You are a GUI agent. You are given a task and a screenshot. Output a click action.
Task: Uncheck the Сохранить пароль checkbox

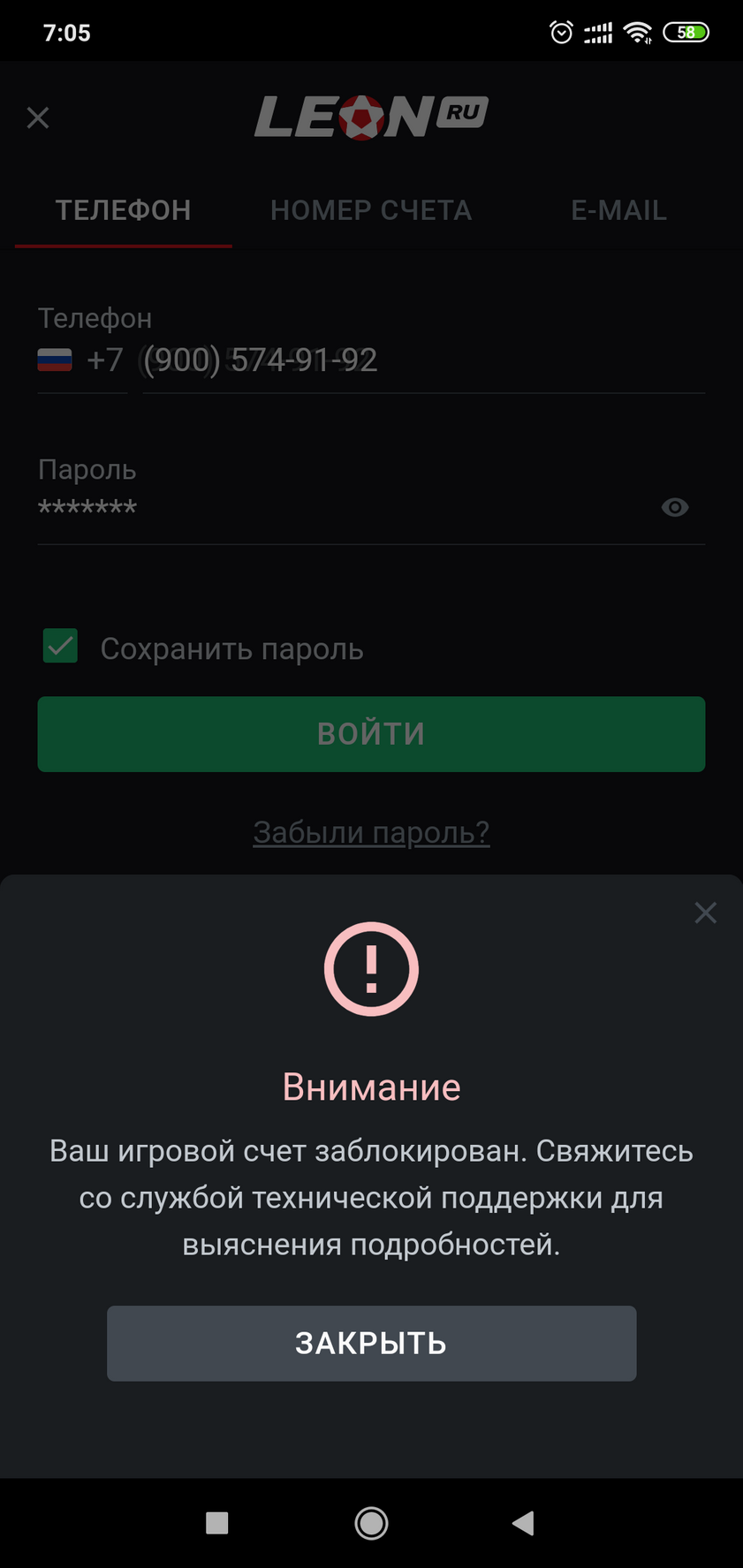[x=60, y=647]
